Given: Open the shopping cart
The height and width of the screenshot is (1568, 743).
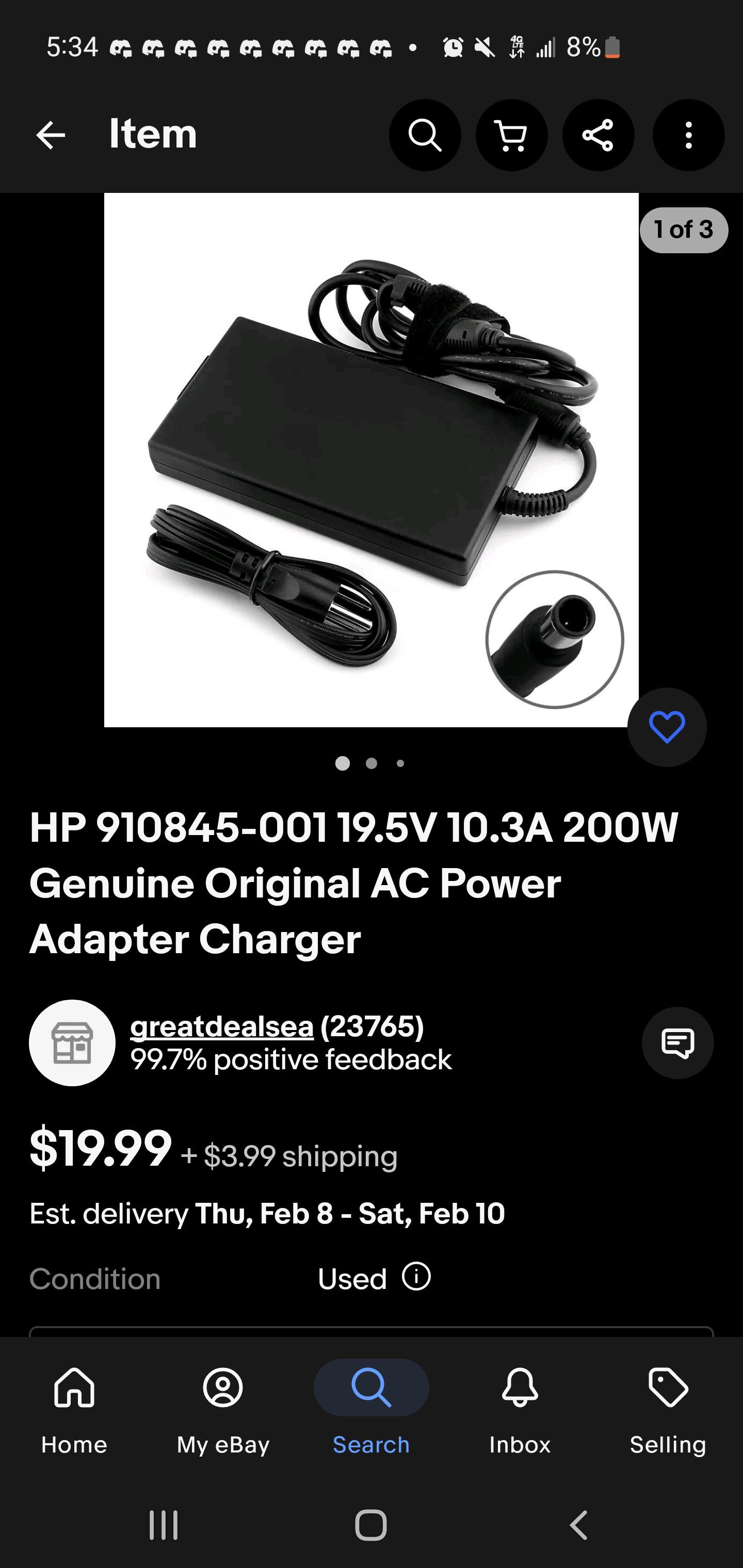Looking at the screenshot, I should click(511, 135).
